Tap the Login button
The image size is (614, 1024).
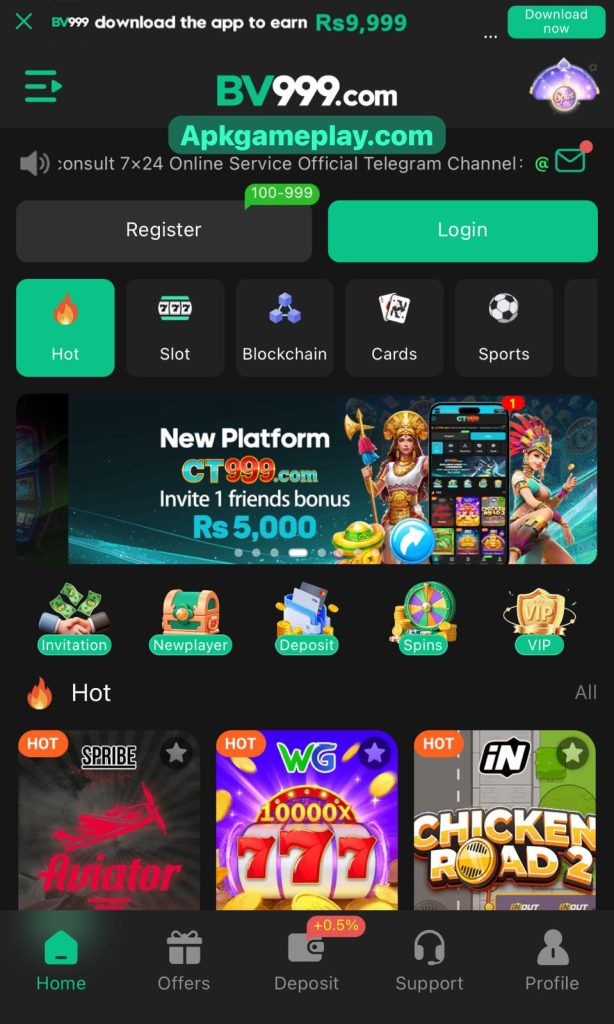(462, 230)
